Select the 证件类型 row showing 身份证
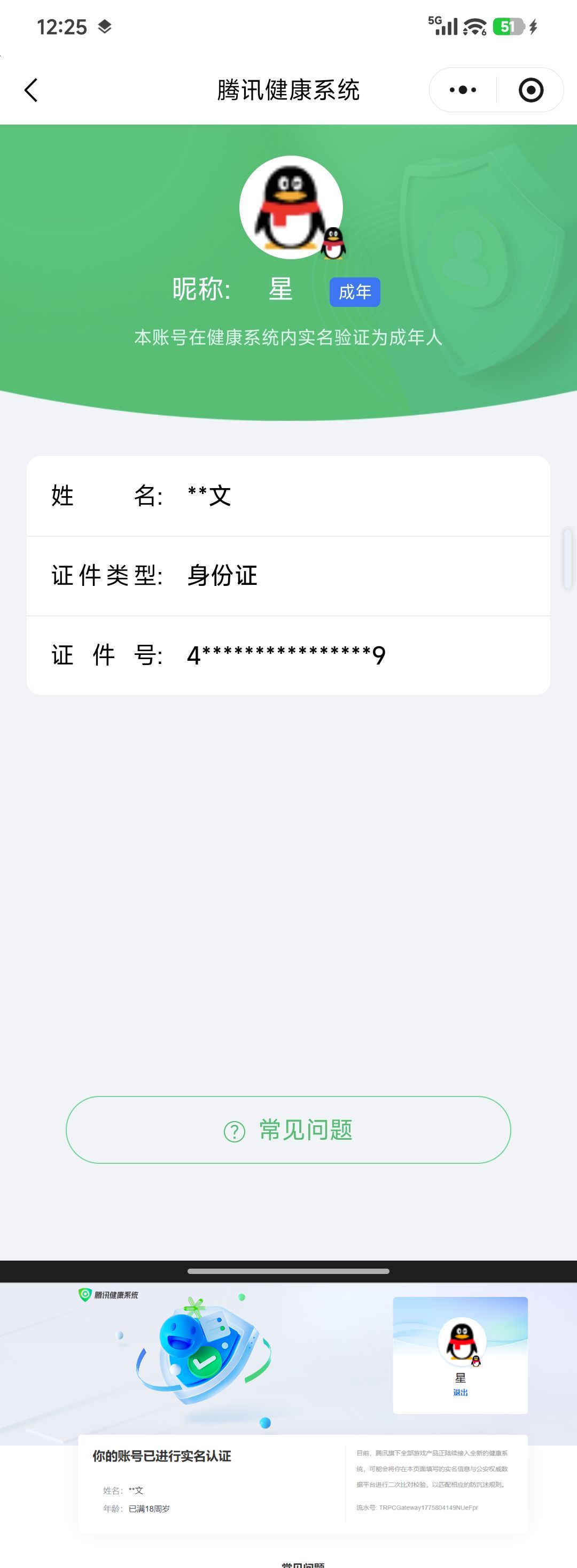577x1568 pixels. pos(288,575)
